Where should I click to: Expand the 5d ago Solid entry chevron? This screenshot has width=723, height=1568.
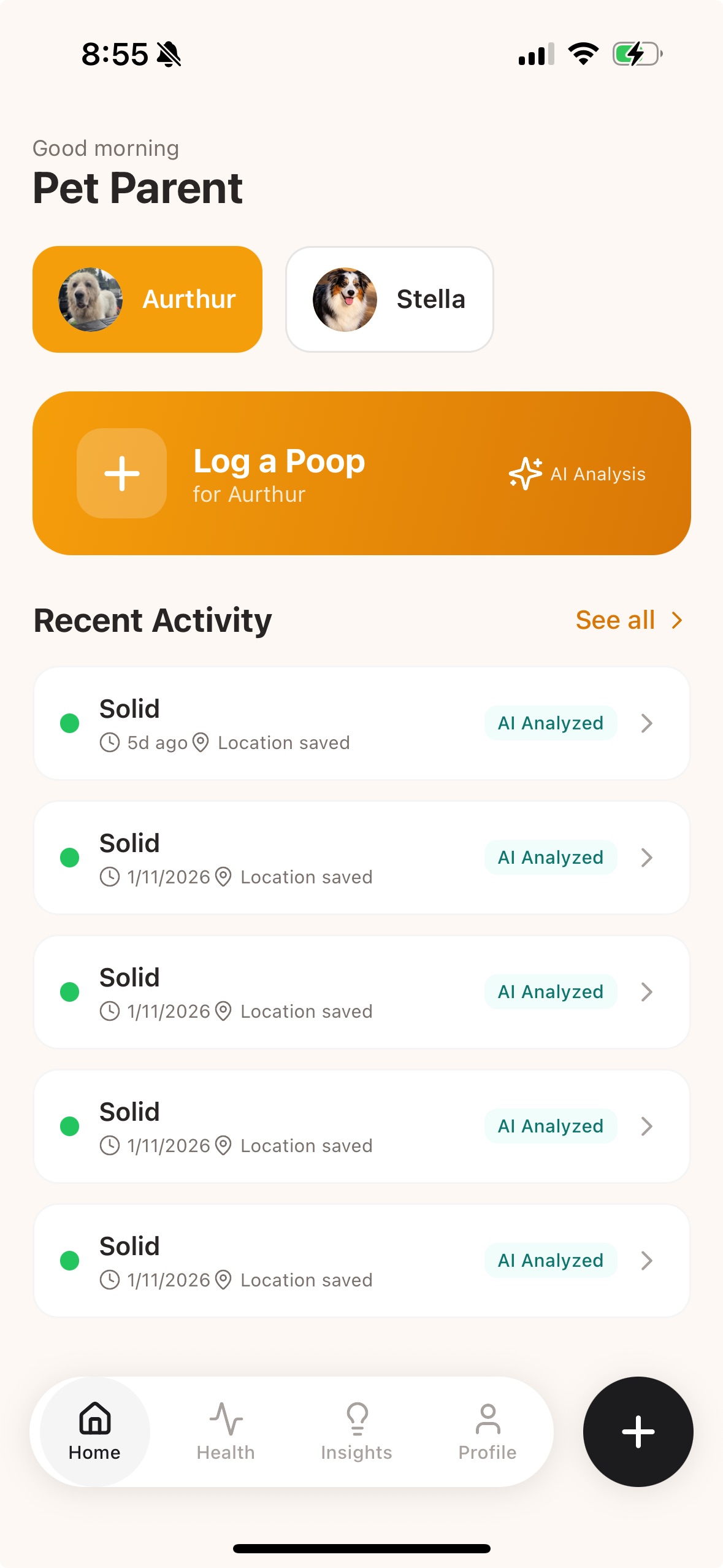[647, 724]
